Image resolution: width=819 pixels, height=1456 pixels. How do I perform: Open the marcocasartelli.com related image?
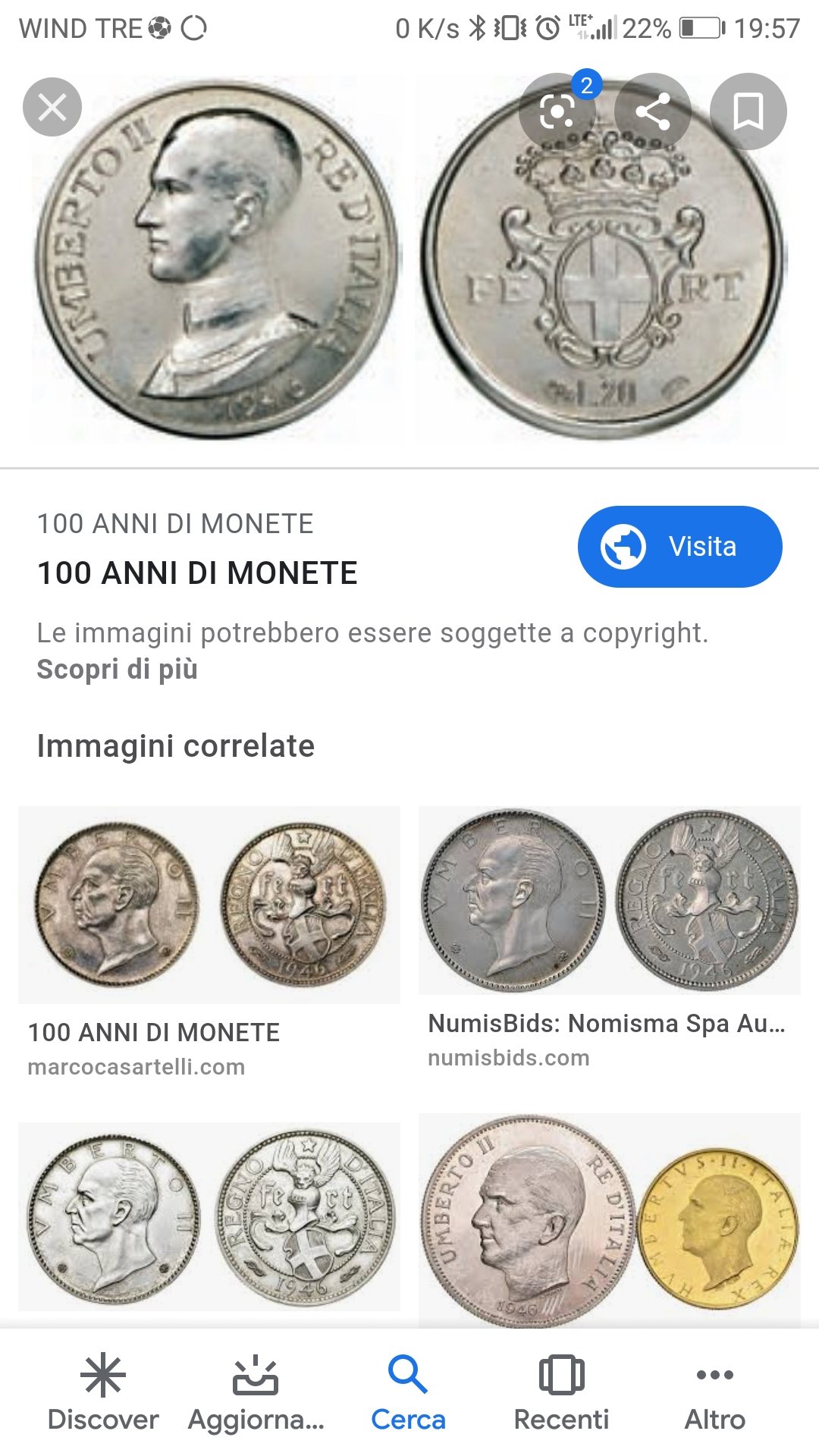[x=209, y=905]
